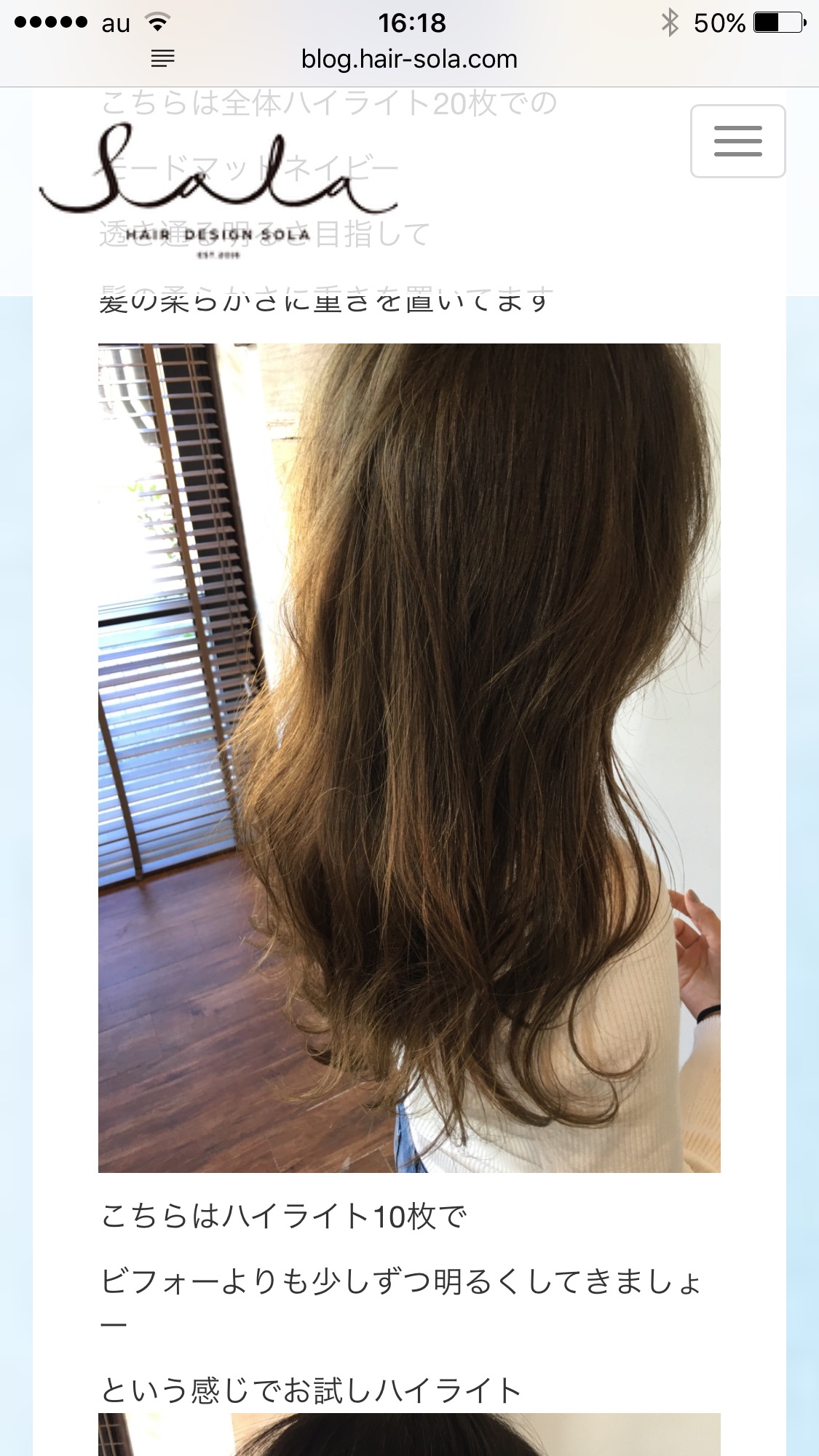
Task: Tap the Sola hair design logo
Action: [218, 190]
